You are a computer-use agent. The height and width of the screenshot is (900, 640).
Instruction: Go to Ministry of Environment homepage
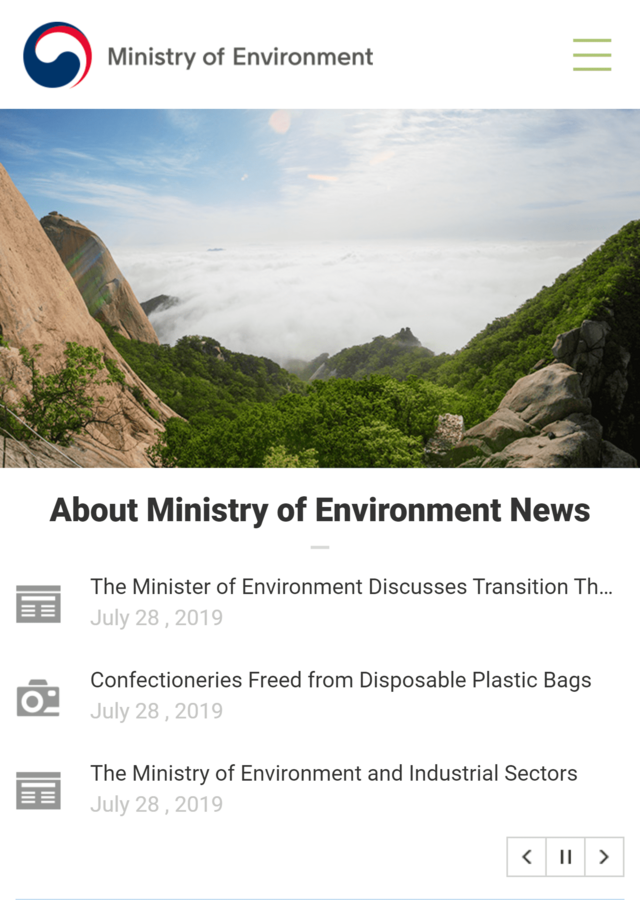point(198,56)
